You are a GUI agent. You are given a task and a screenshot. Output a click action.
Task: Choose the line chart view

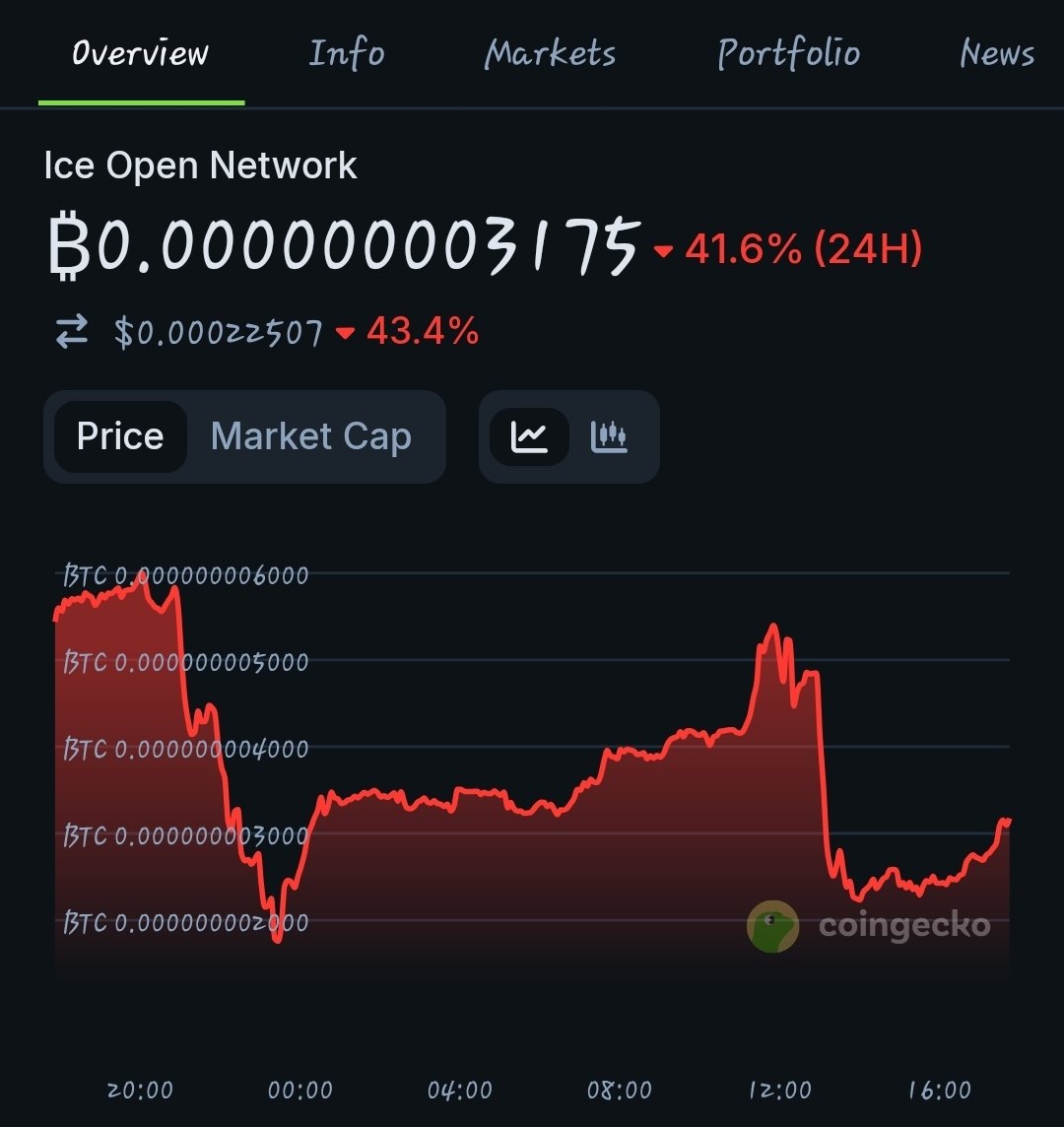529,436
